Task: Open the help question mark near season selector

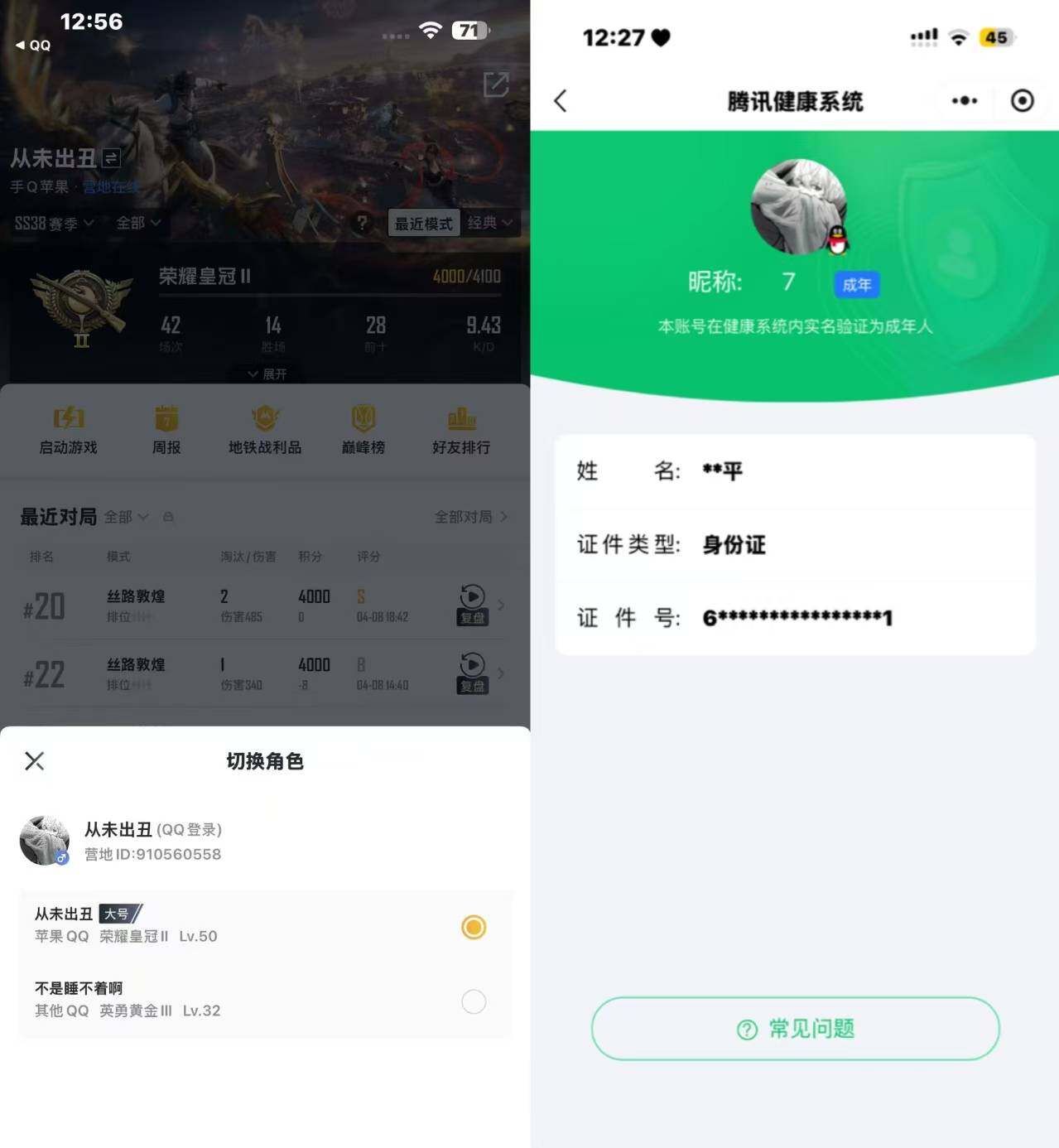Action: click(363, 223)
